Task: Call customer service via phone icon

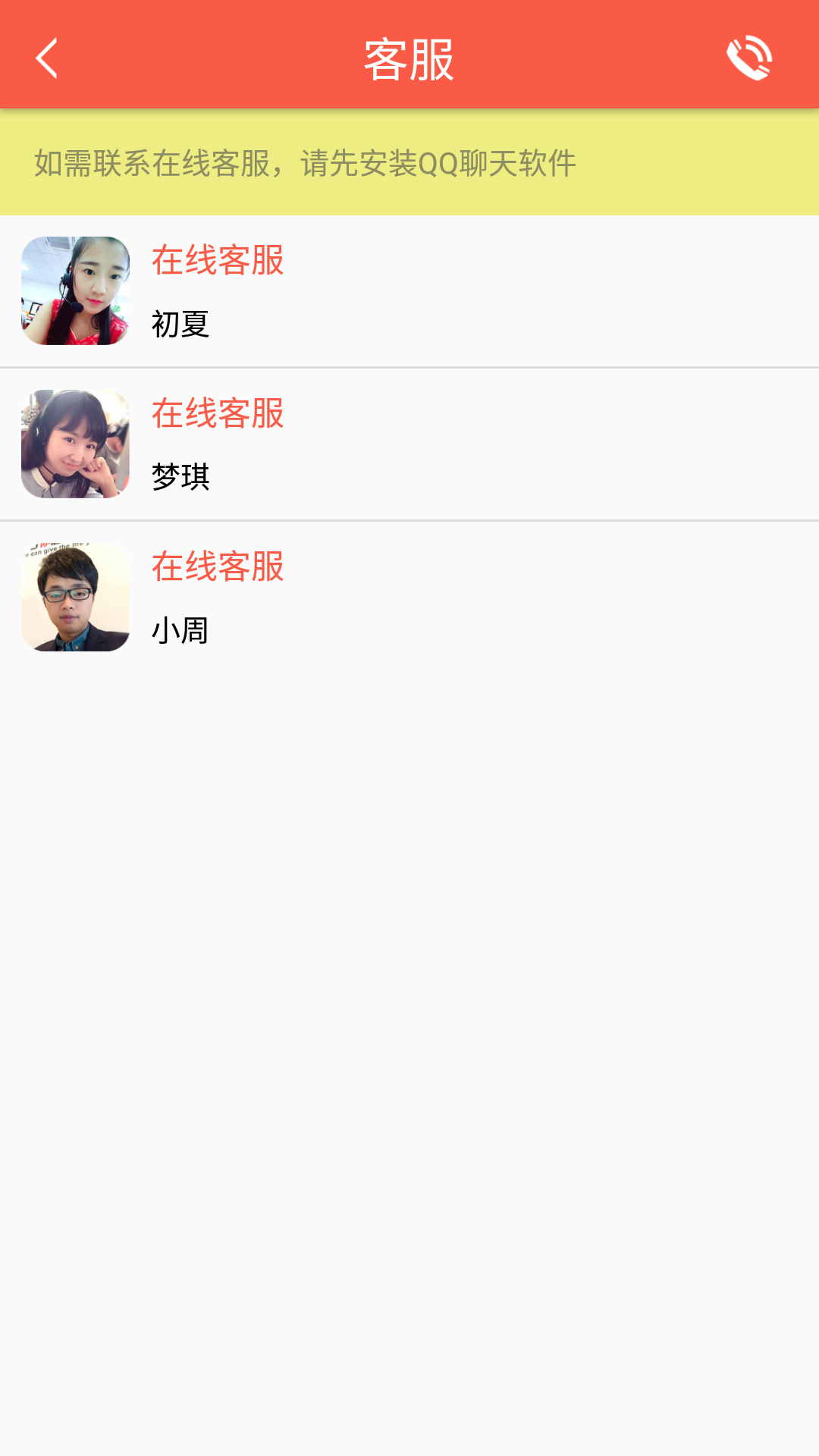Action: [748, 58]
